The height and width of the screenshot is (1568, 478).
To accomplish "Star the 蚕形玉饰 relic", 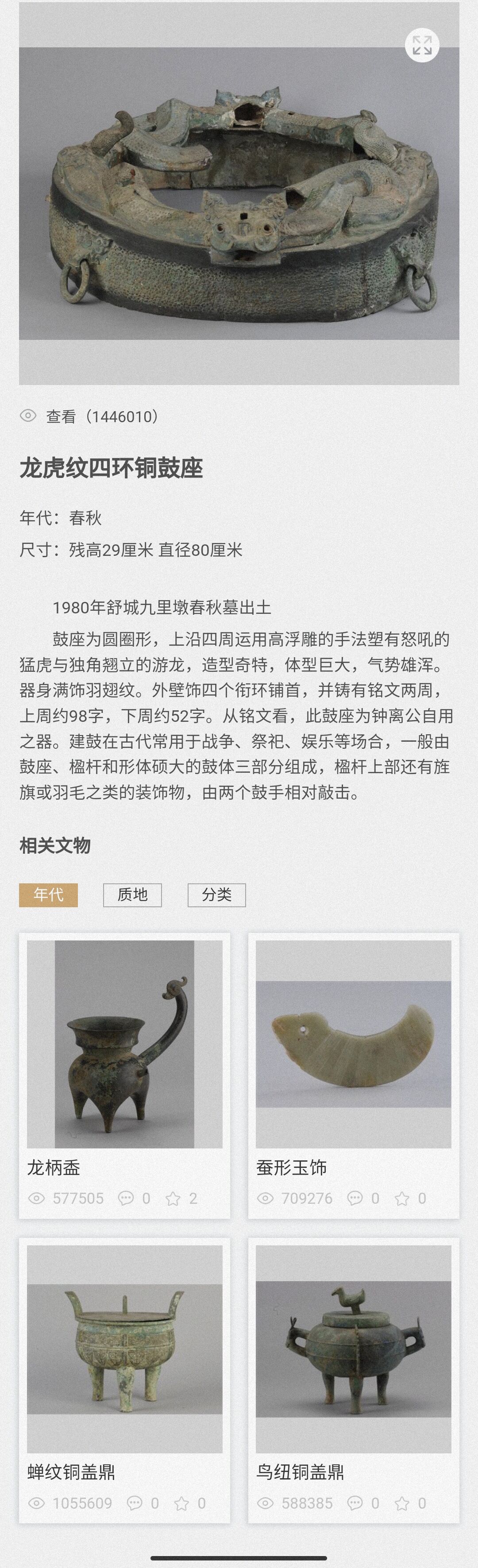I will pyautogui.click(x=402, y=1198).
